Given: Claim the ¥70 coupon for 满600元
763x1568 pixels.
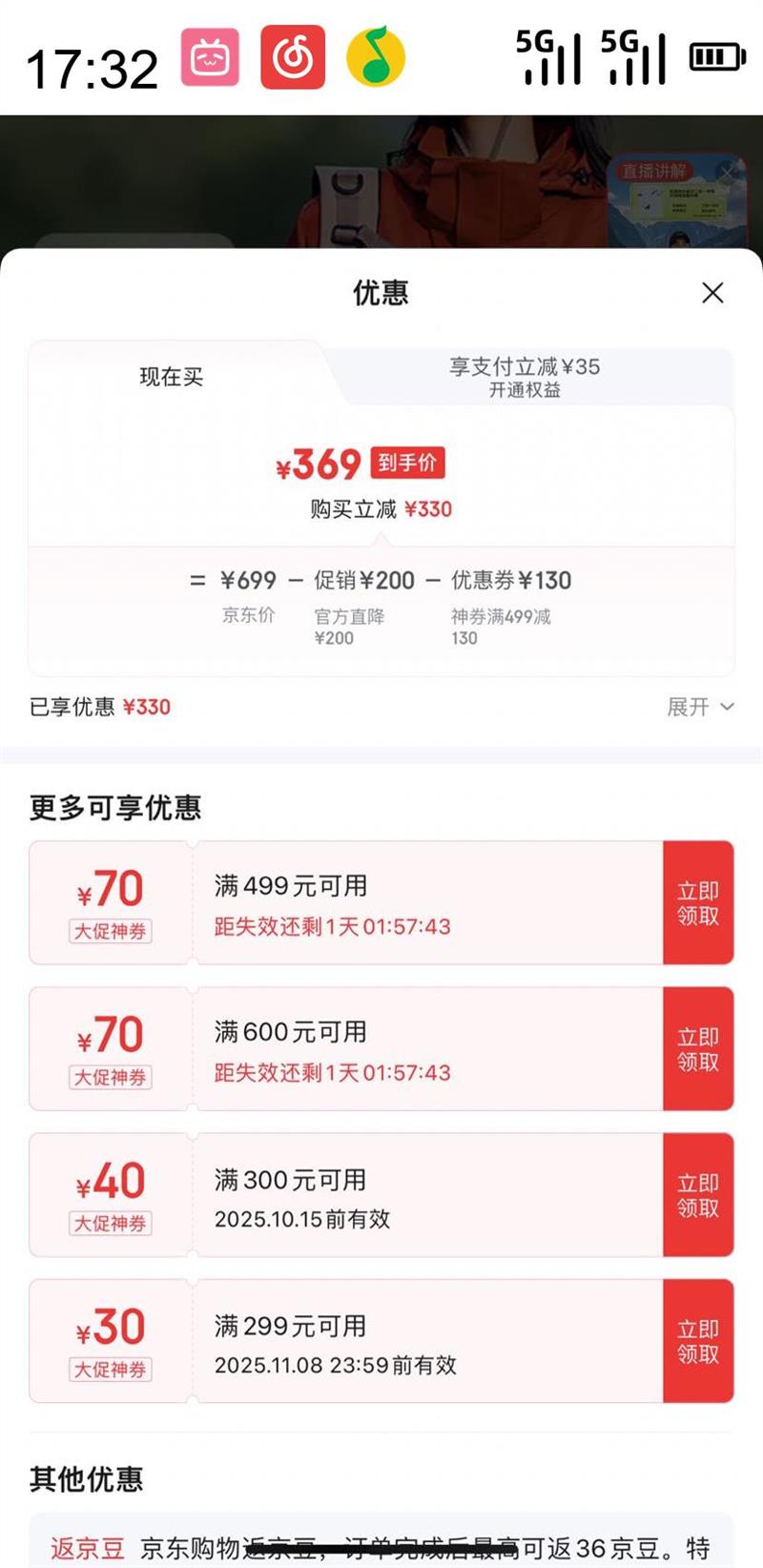Looking at the screenshot, I should [x=697, y=1048].
